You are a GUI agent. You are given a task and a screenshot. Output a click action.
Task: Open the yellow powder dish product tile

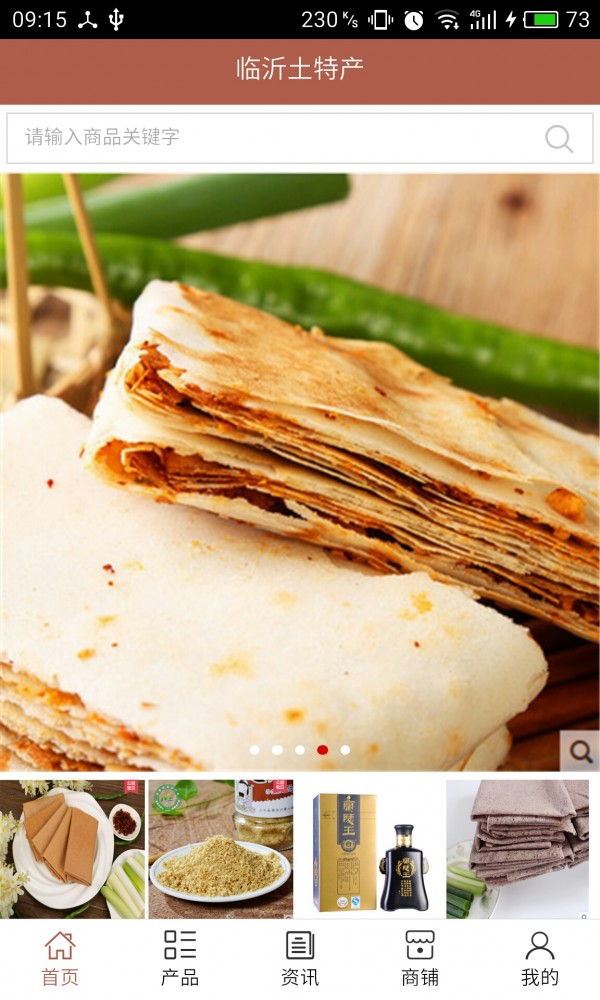(x=221, y=849)
